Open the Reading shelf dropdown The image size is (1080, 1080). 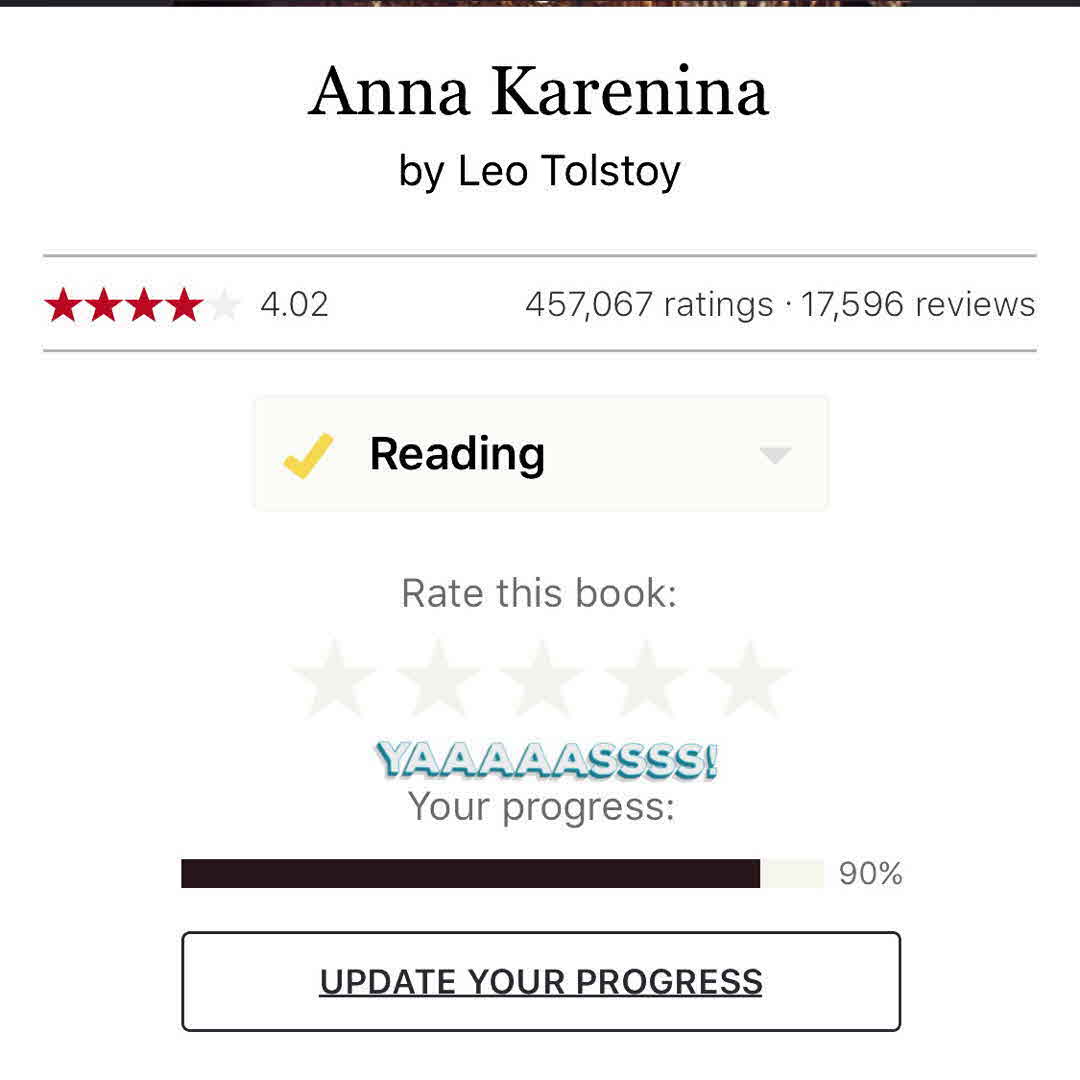click(775, 455)
